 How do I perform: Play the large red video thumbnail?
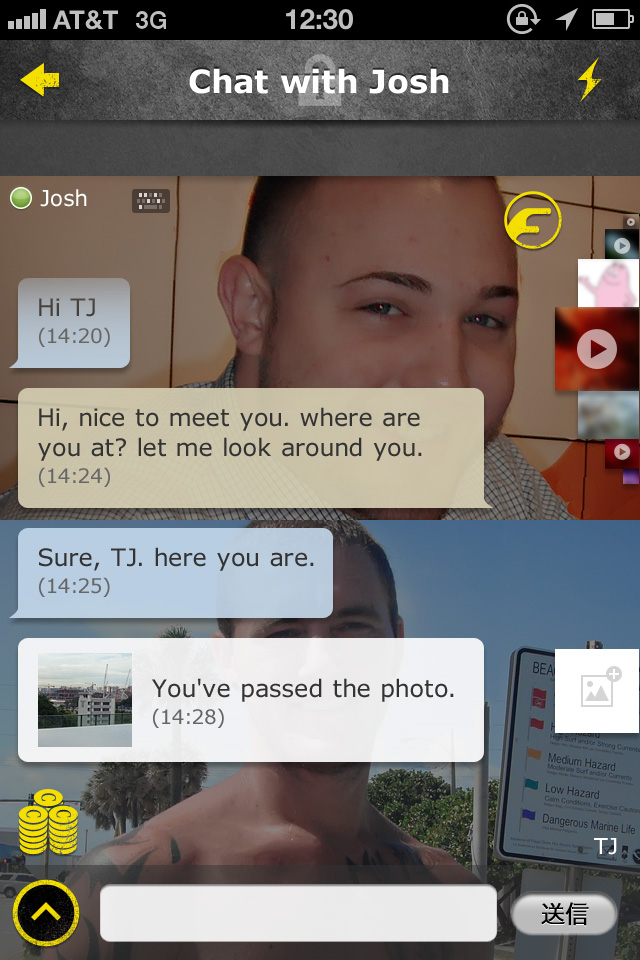[597, 349]
